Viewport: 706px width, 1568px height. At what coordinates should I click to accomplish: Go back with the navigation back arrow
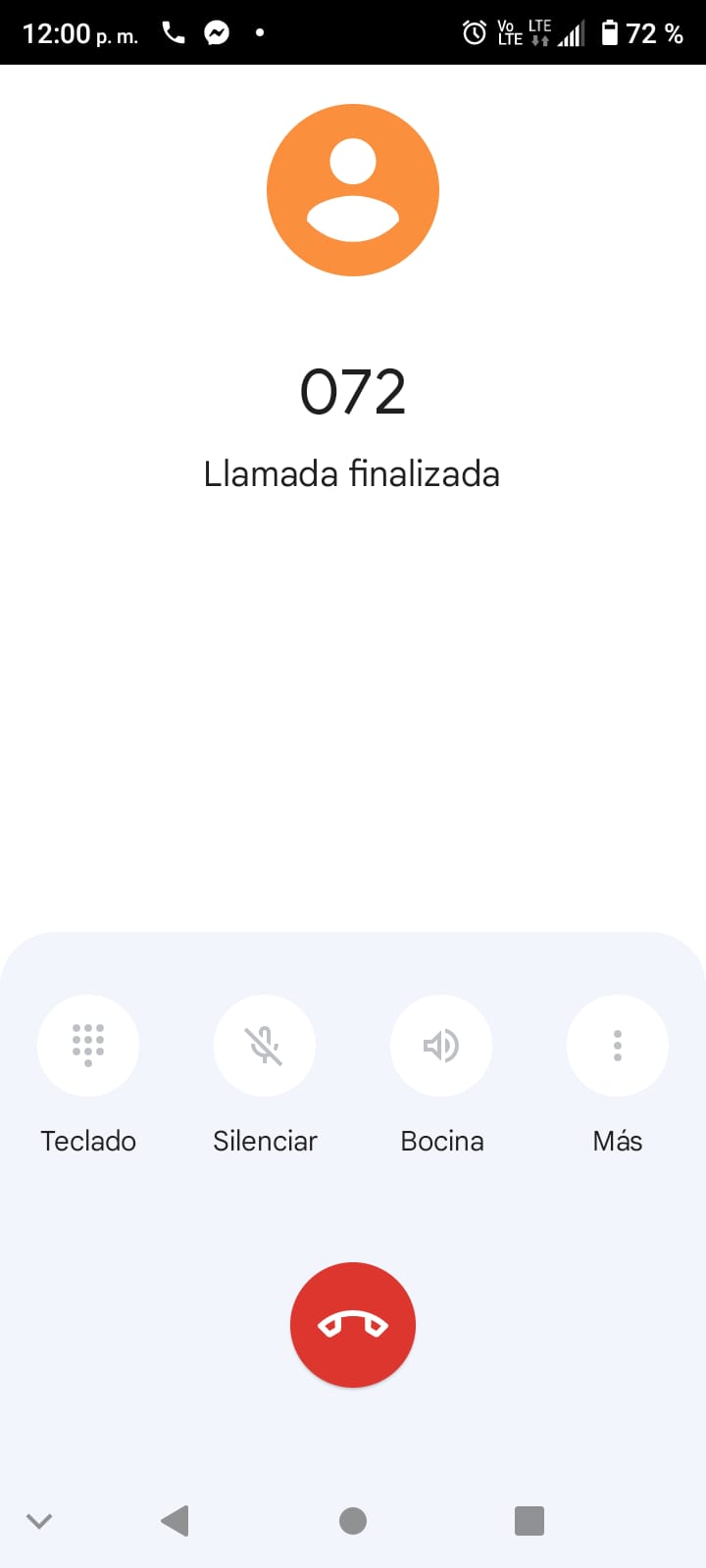point(175,1521)
